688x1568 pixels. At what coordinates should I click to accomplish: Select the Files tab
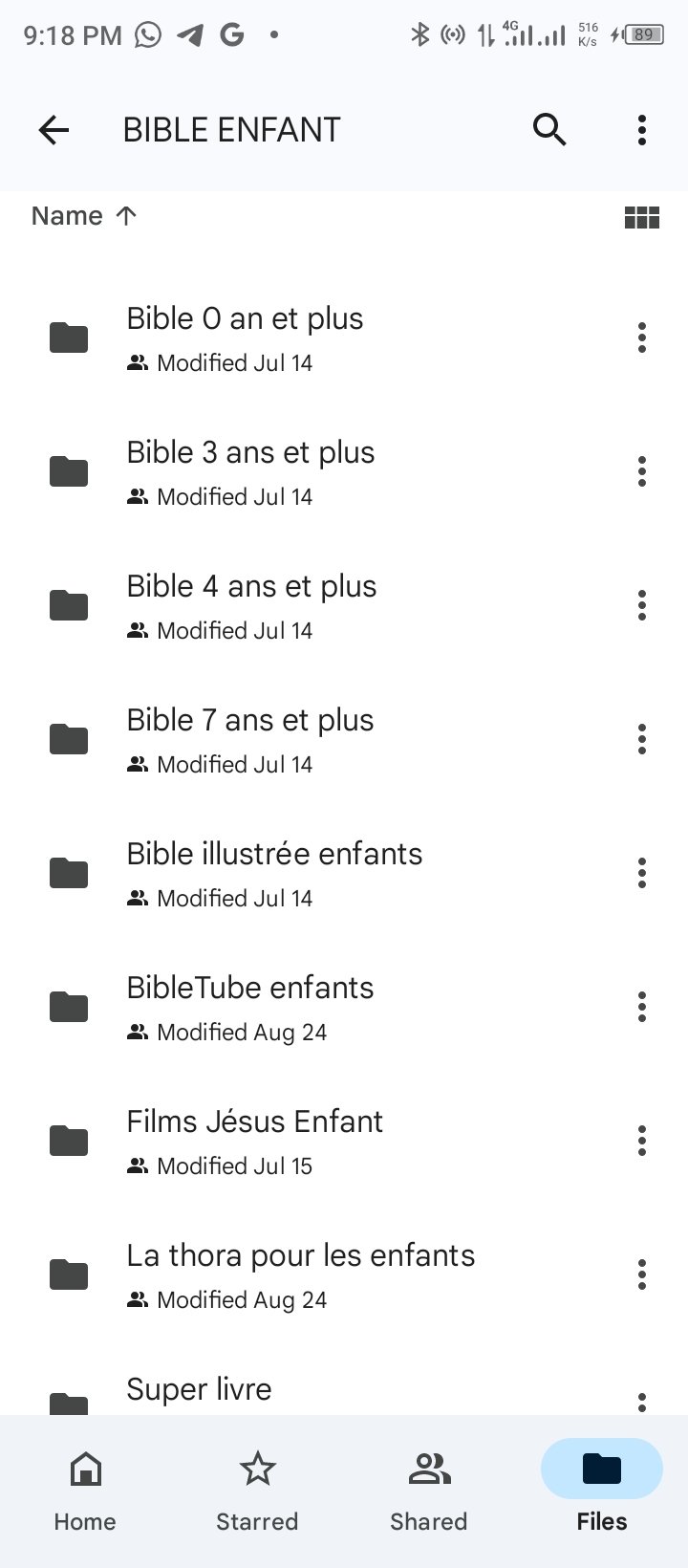pyautogui.click(x=601, y=1490)
